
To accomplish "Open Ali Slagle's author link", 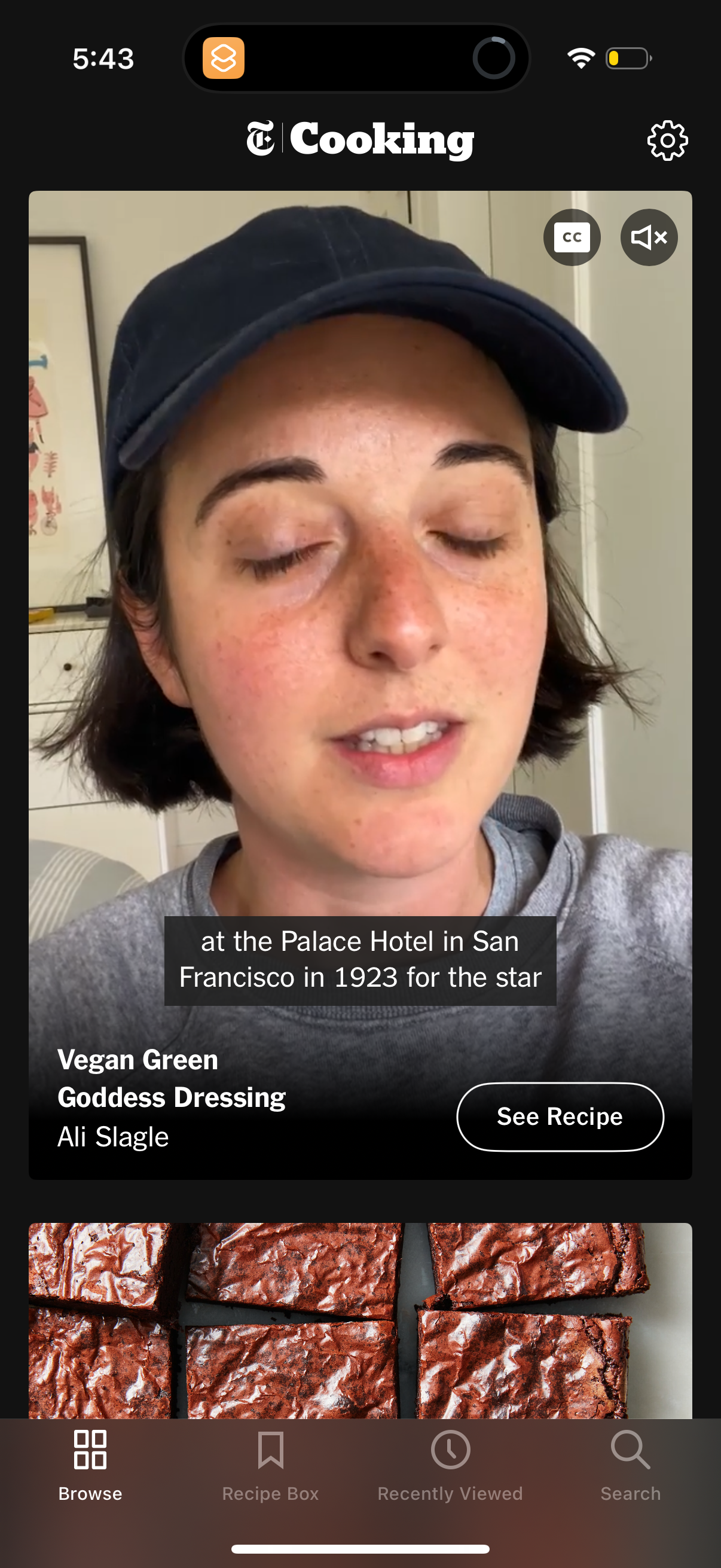I will [113, 1136].
